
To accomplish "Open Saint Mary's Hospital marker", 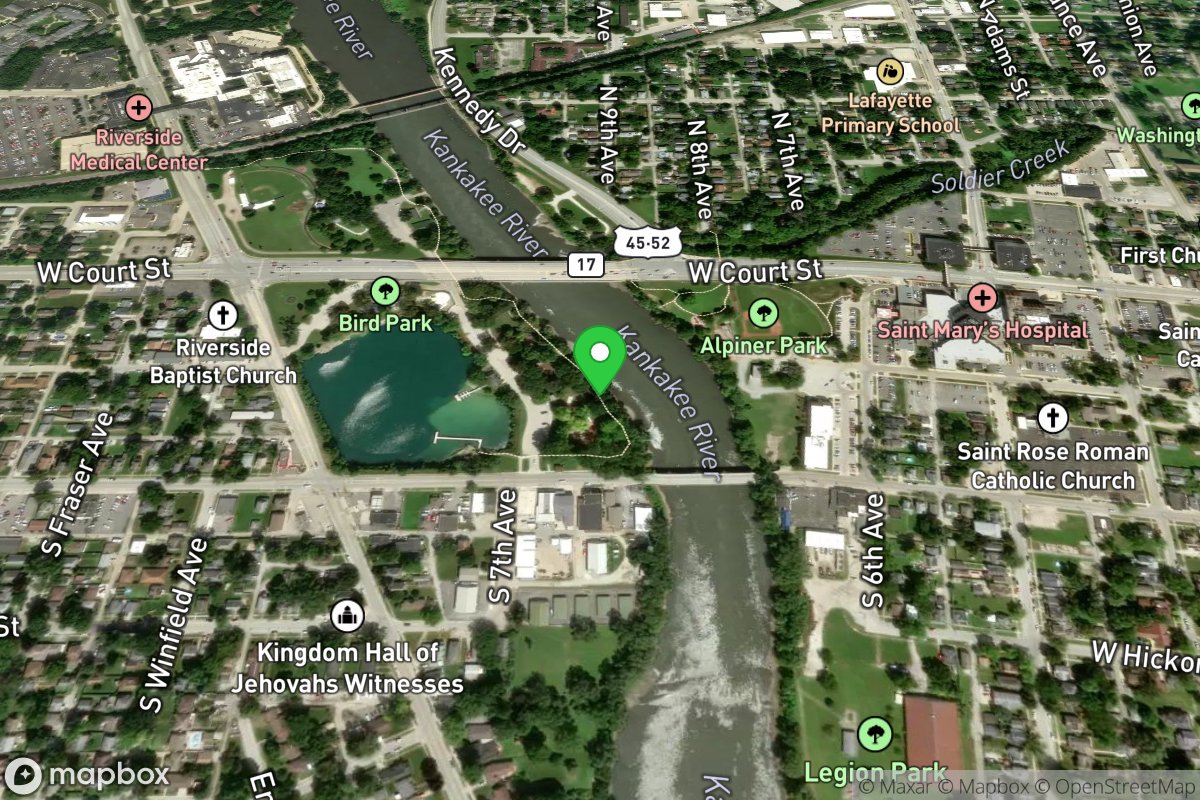I will coord(982,297).
